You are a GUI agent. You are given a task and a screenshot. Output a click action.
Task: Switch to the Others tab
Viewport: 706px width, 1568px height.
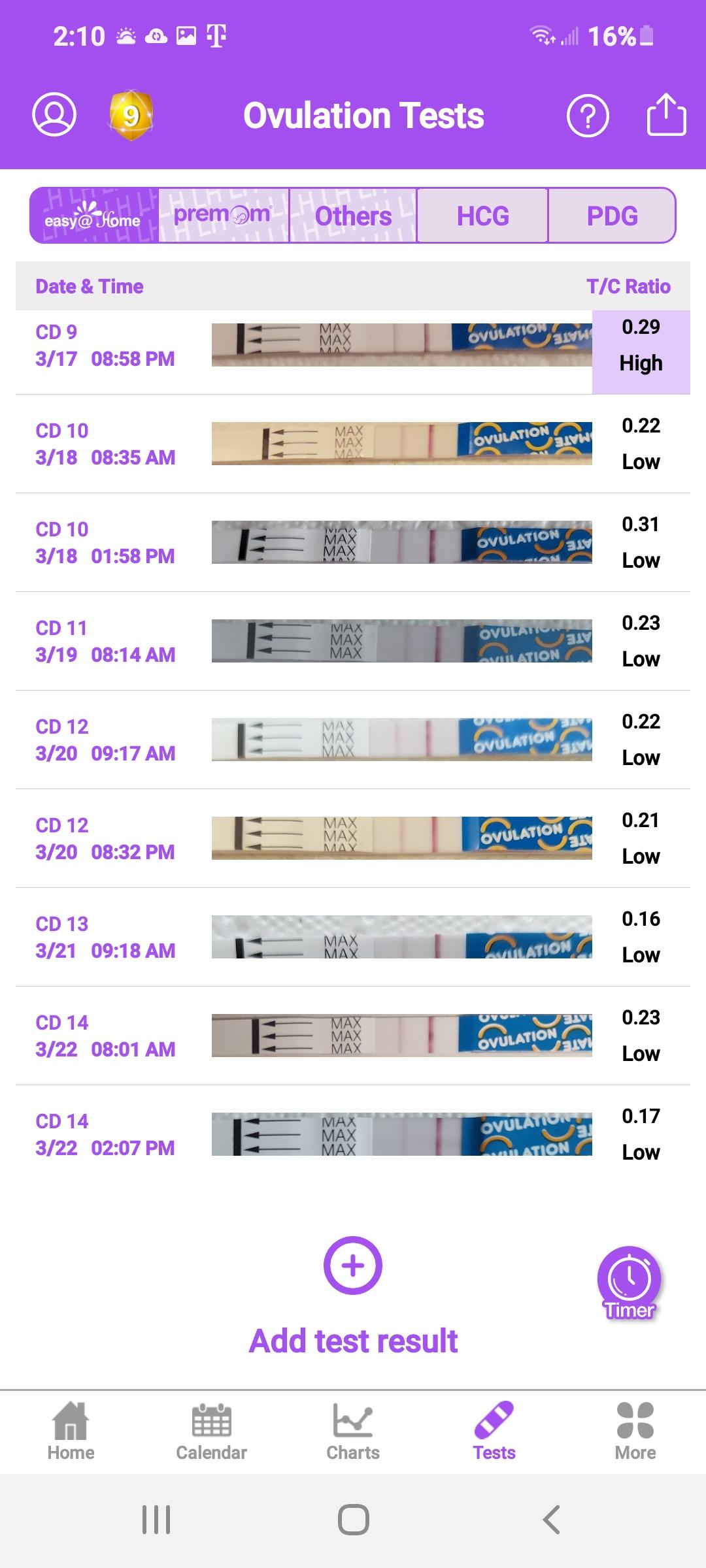[x=353, y=216]
